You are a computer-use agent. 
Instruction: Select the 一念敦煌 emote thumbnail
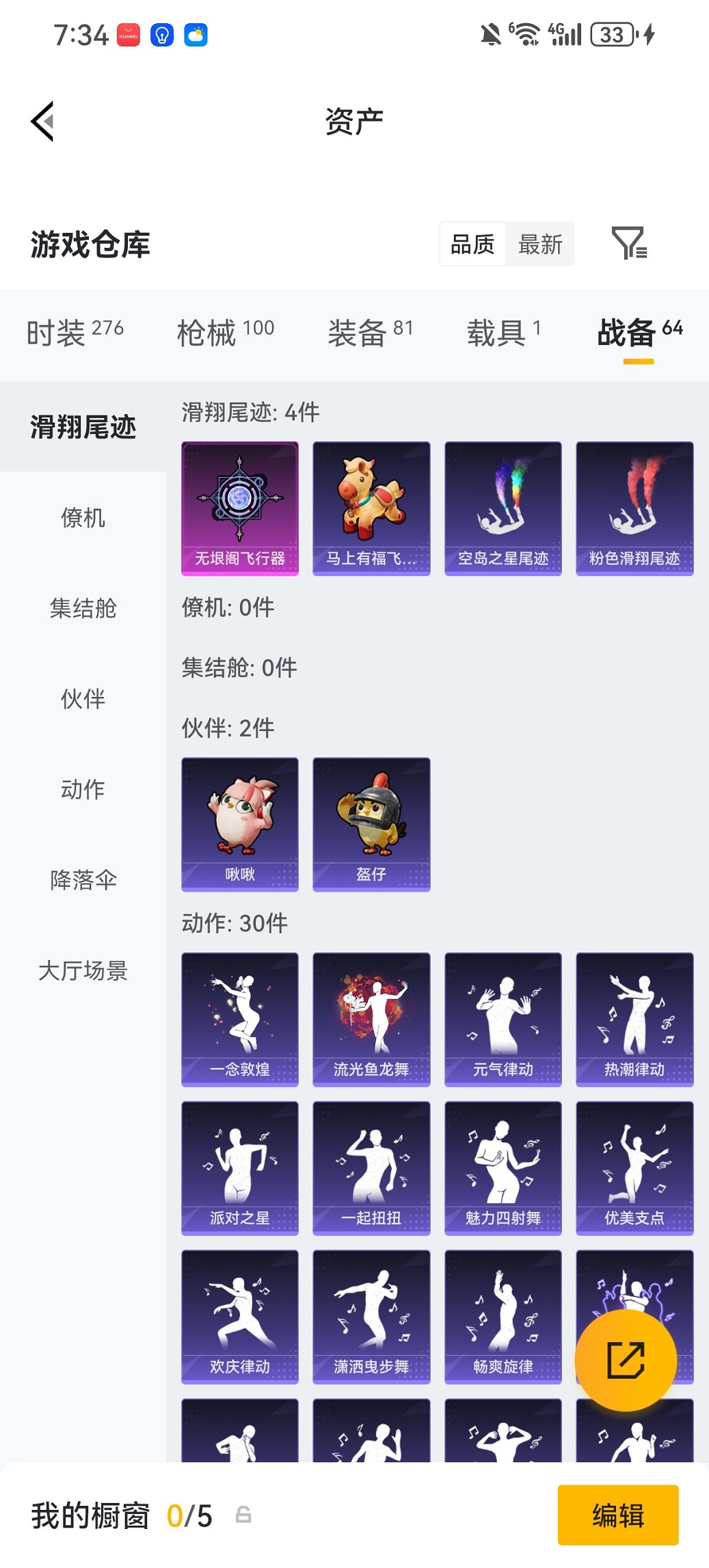tap(239, 1017)
